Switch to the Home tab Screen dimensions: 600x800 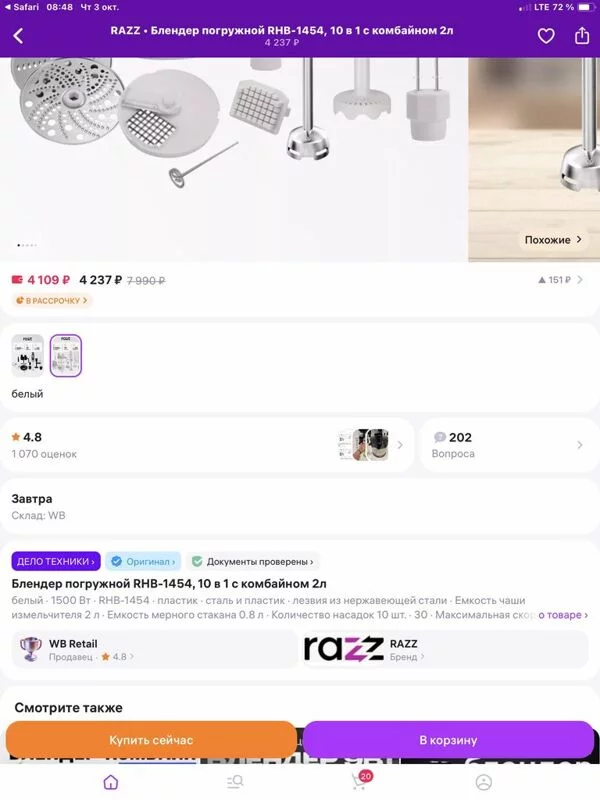click(111, 782)
